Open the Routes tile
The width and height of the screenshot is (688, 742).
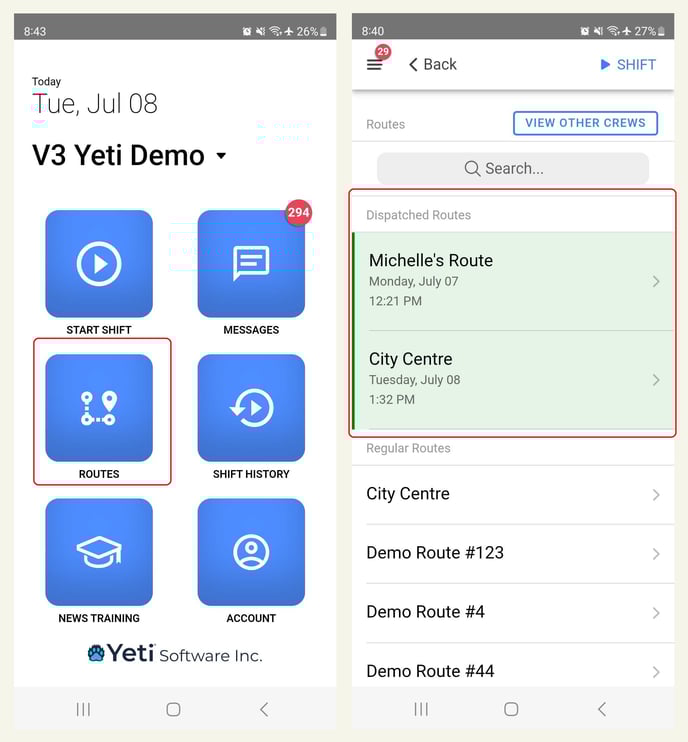click(99, 408)
